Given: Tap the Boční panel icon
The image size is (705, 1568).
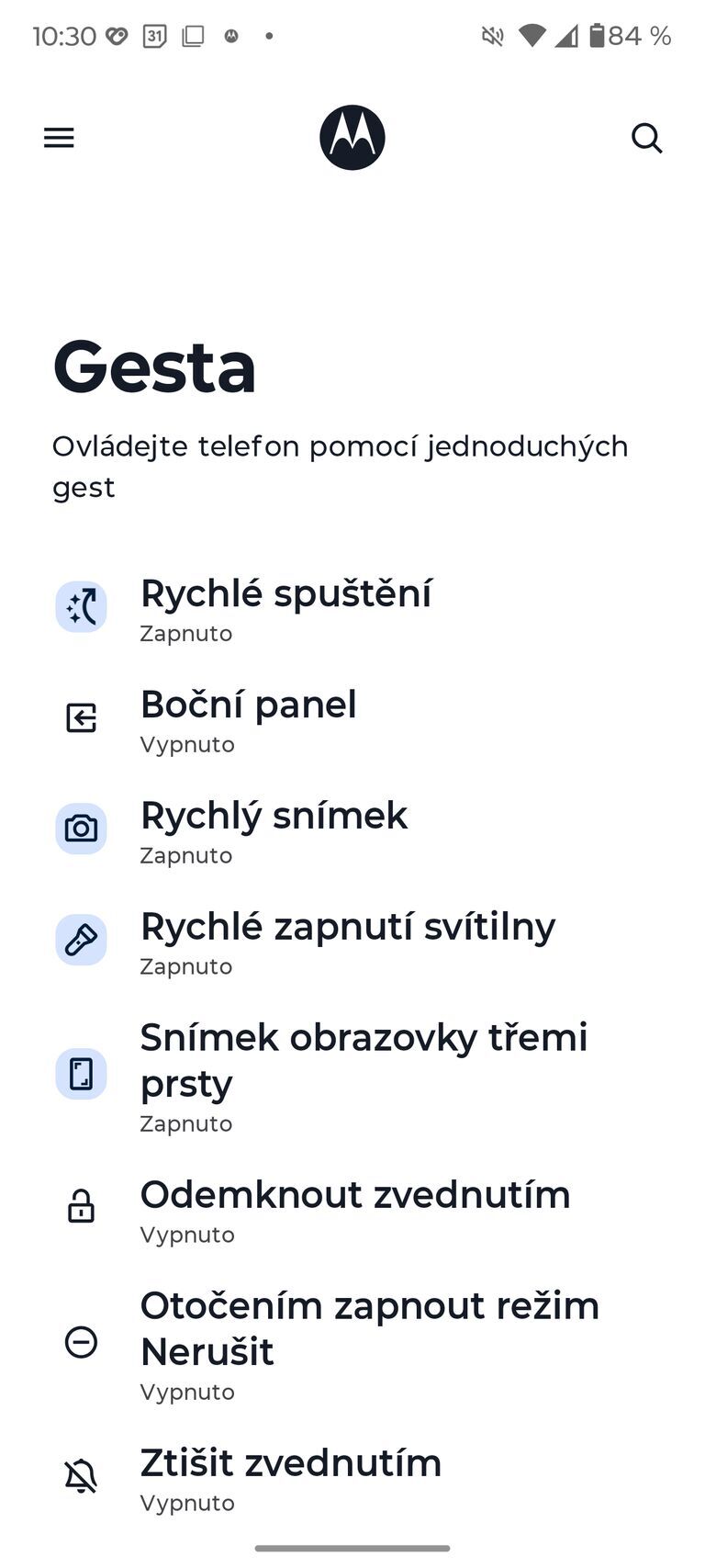Looking at the screenshot, I should (81, 718).
